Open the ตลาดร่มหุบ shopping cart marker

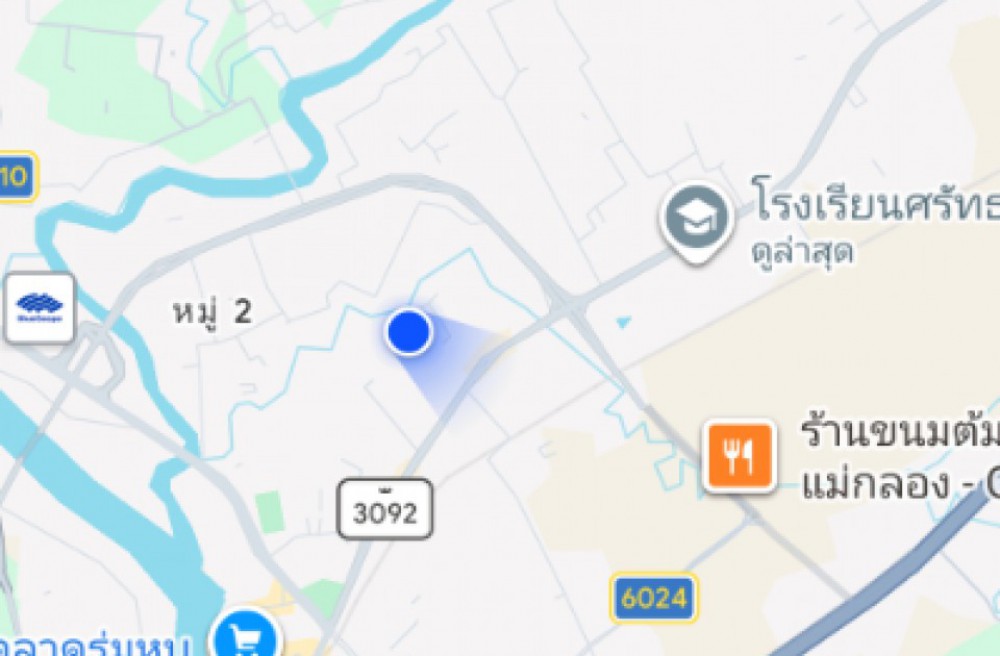(246, 638)
